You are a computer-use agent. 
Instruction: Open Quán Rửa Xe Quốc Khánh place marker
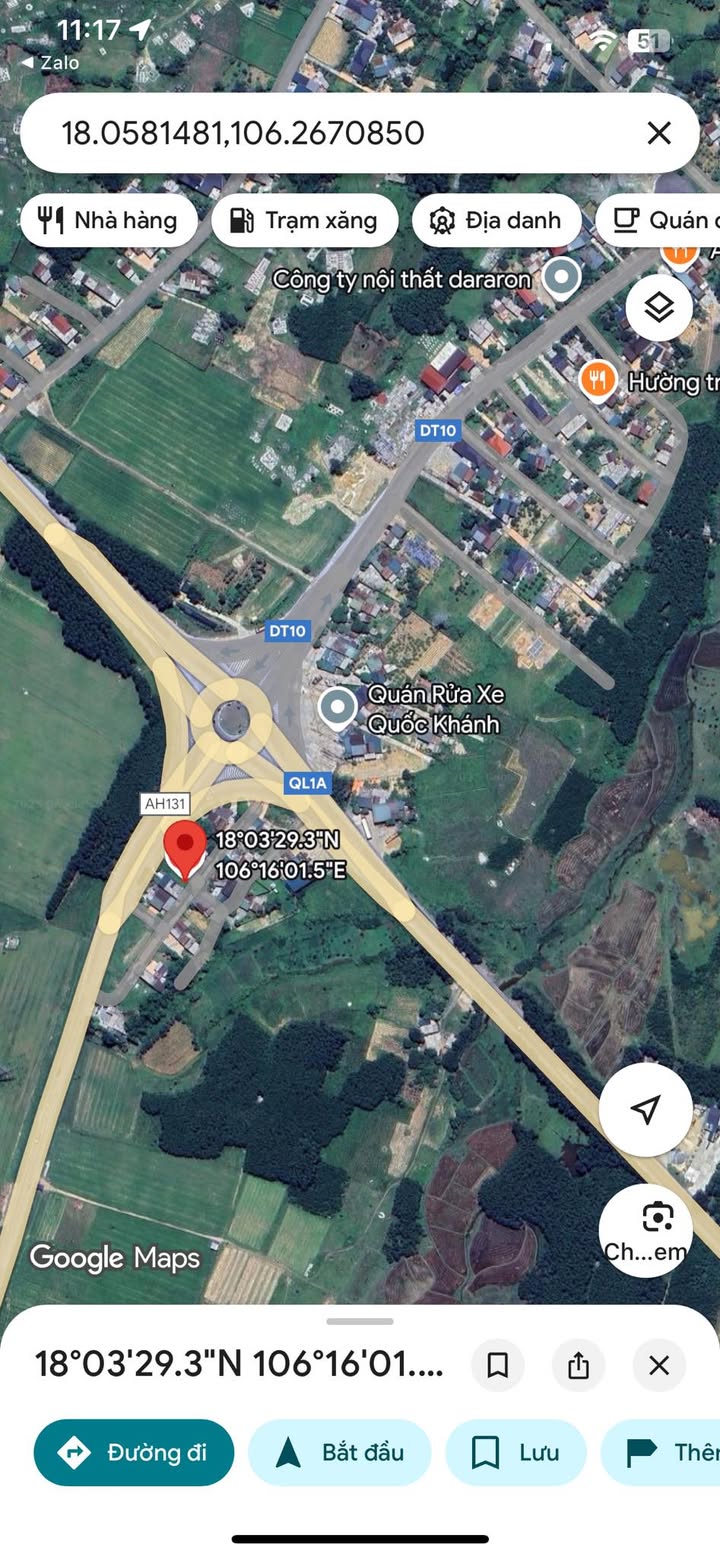(338, 708)
